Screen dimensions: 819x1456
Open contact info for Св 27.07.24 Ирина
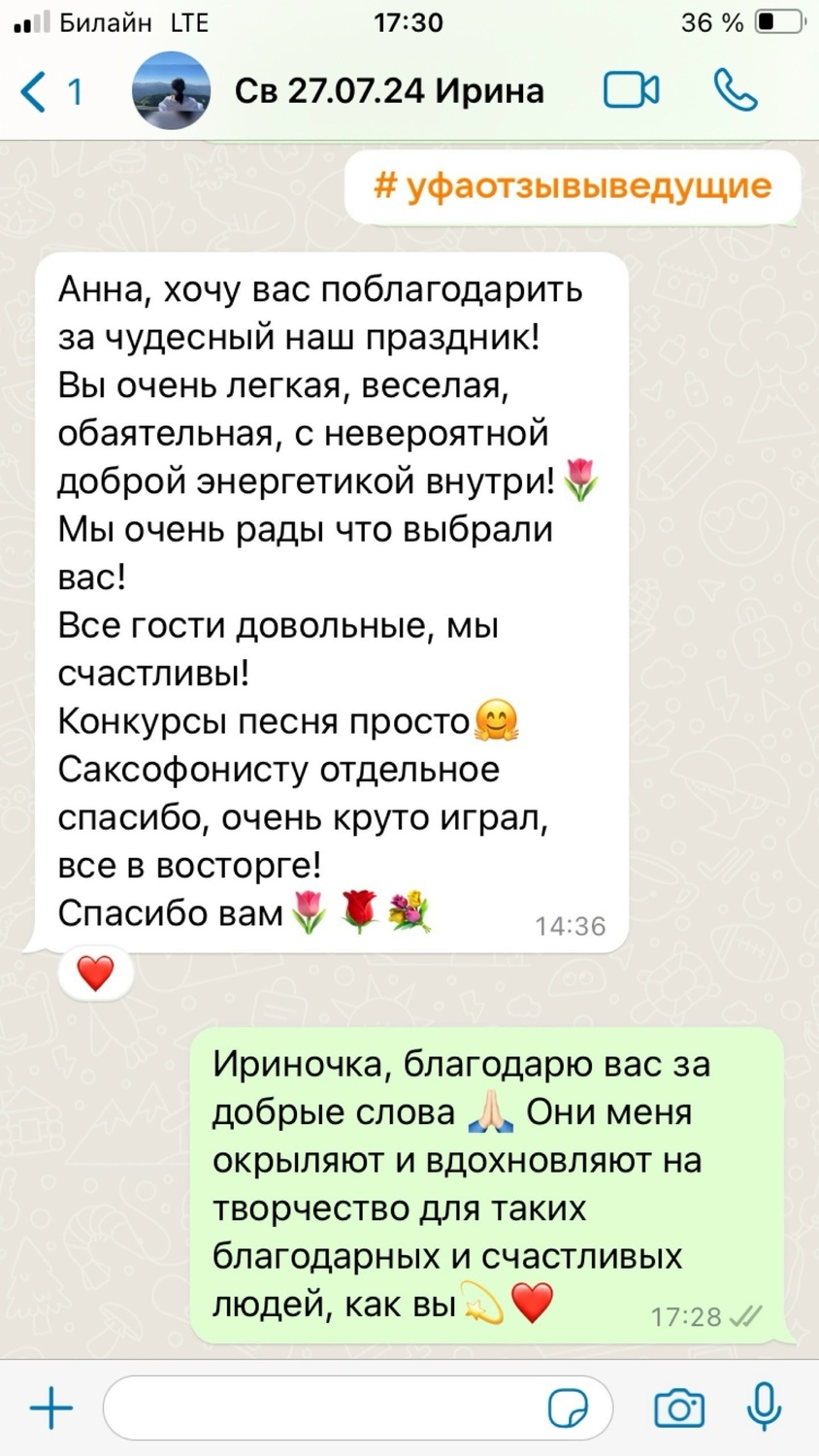pos(388,91)
